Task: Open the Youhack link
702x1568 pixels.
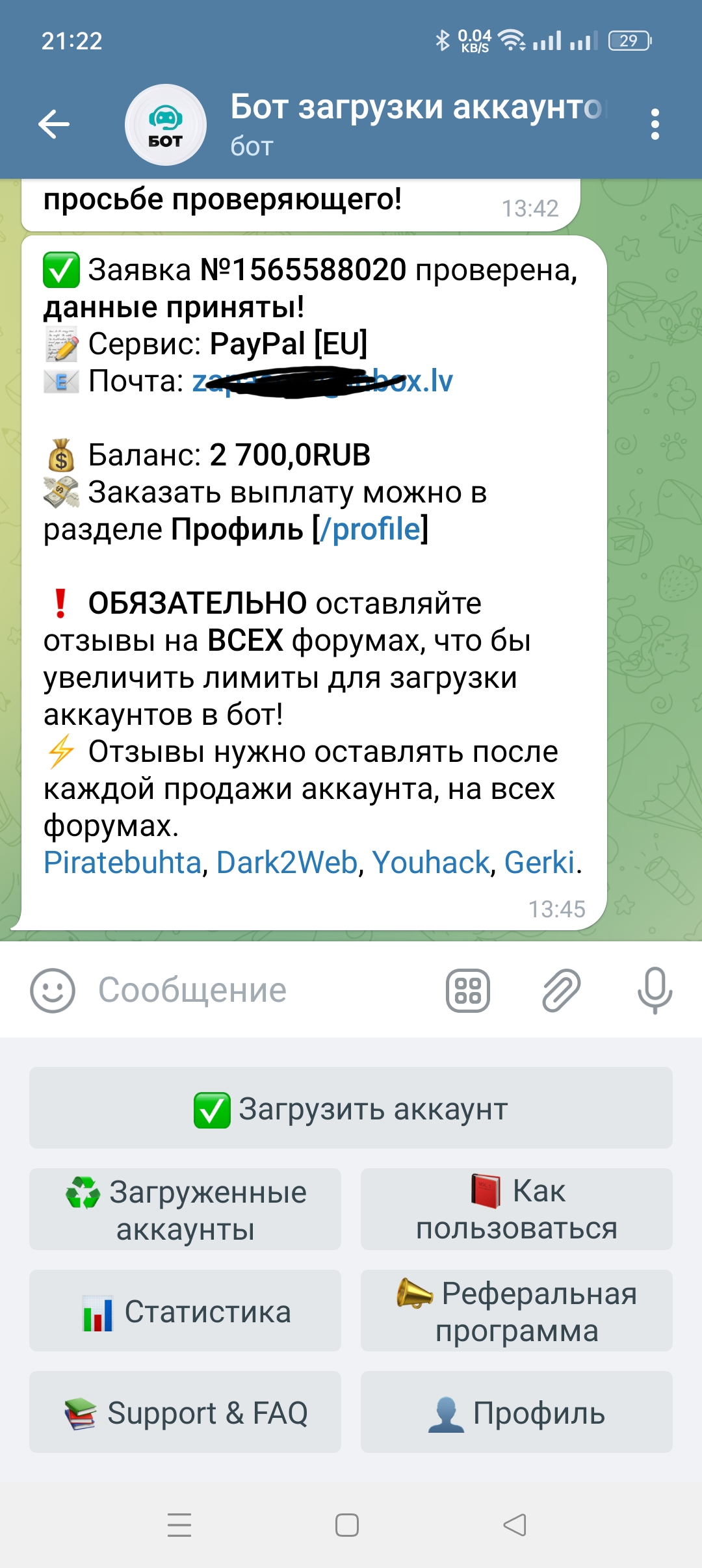Action: coord(430,863)
